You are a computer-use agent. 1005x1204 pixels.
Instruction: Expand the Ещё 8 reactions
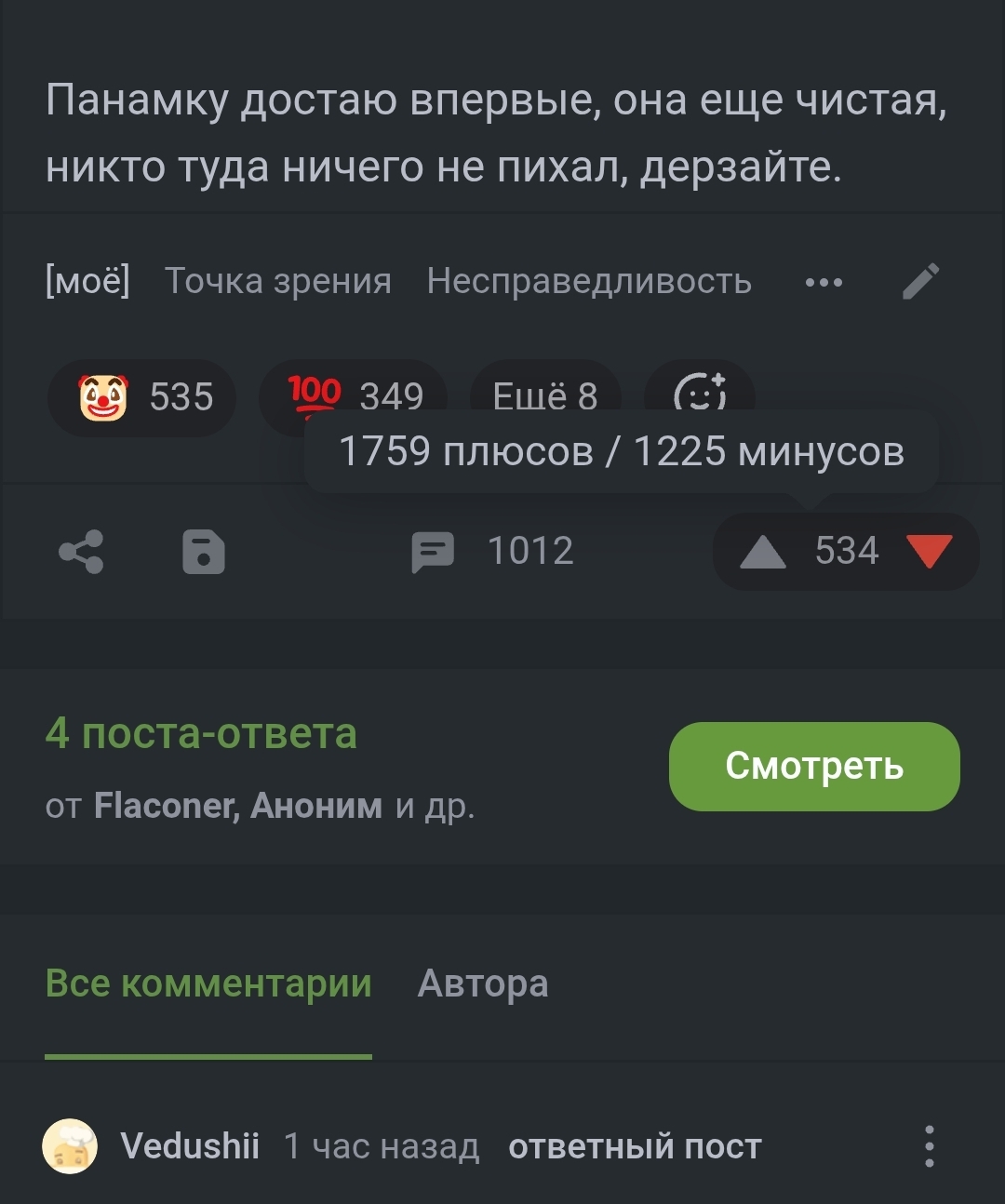click(544, 391)
